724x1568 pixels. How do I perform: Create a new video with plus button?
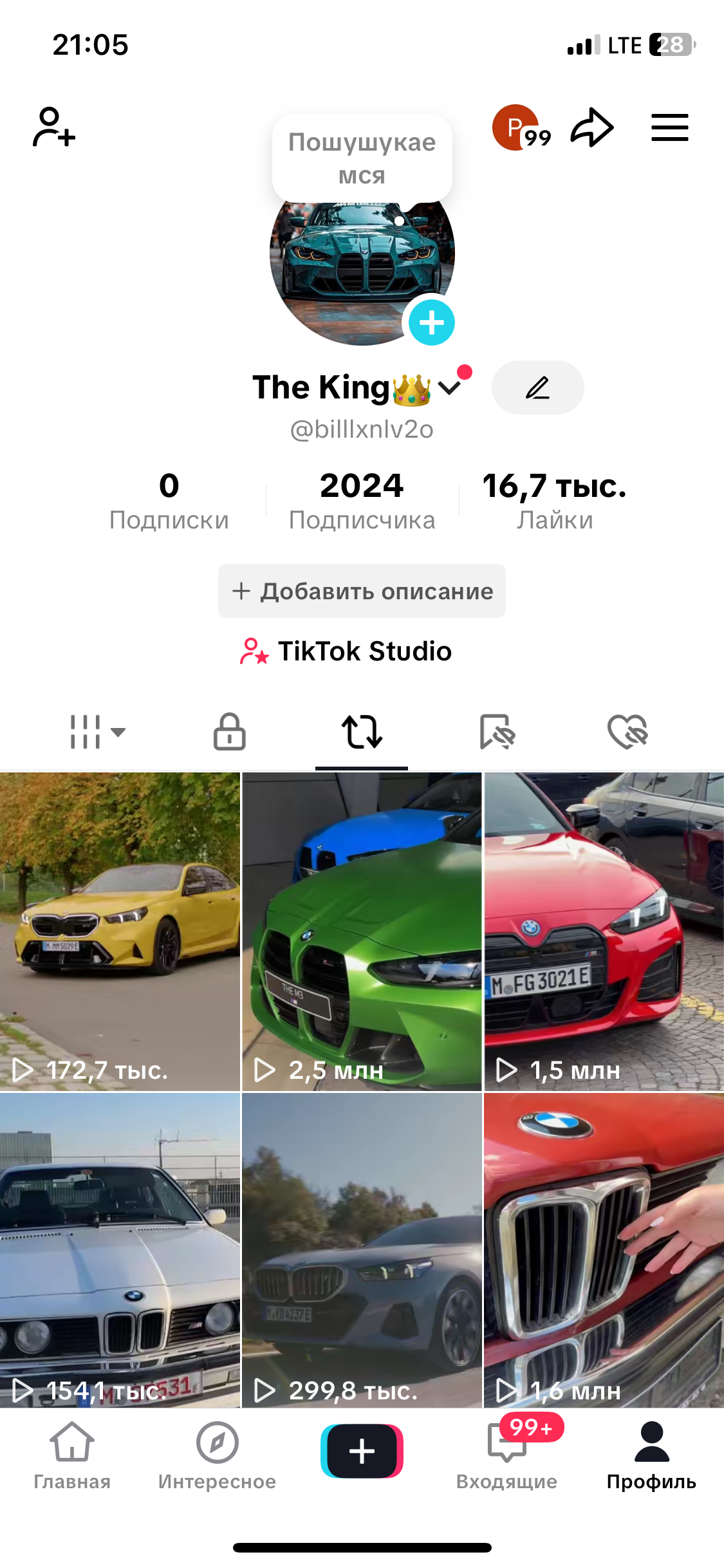[362, 1451]
